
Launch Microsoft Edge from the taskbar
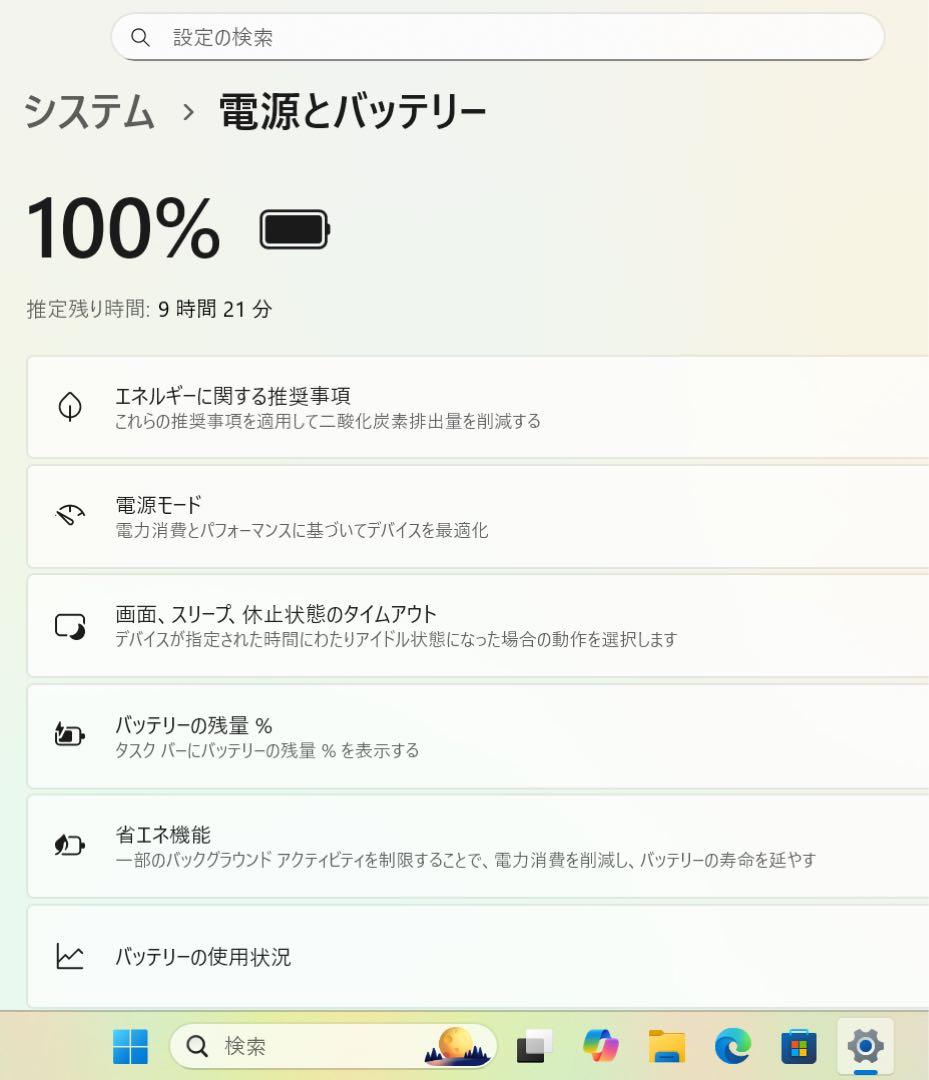[731, 1046]
